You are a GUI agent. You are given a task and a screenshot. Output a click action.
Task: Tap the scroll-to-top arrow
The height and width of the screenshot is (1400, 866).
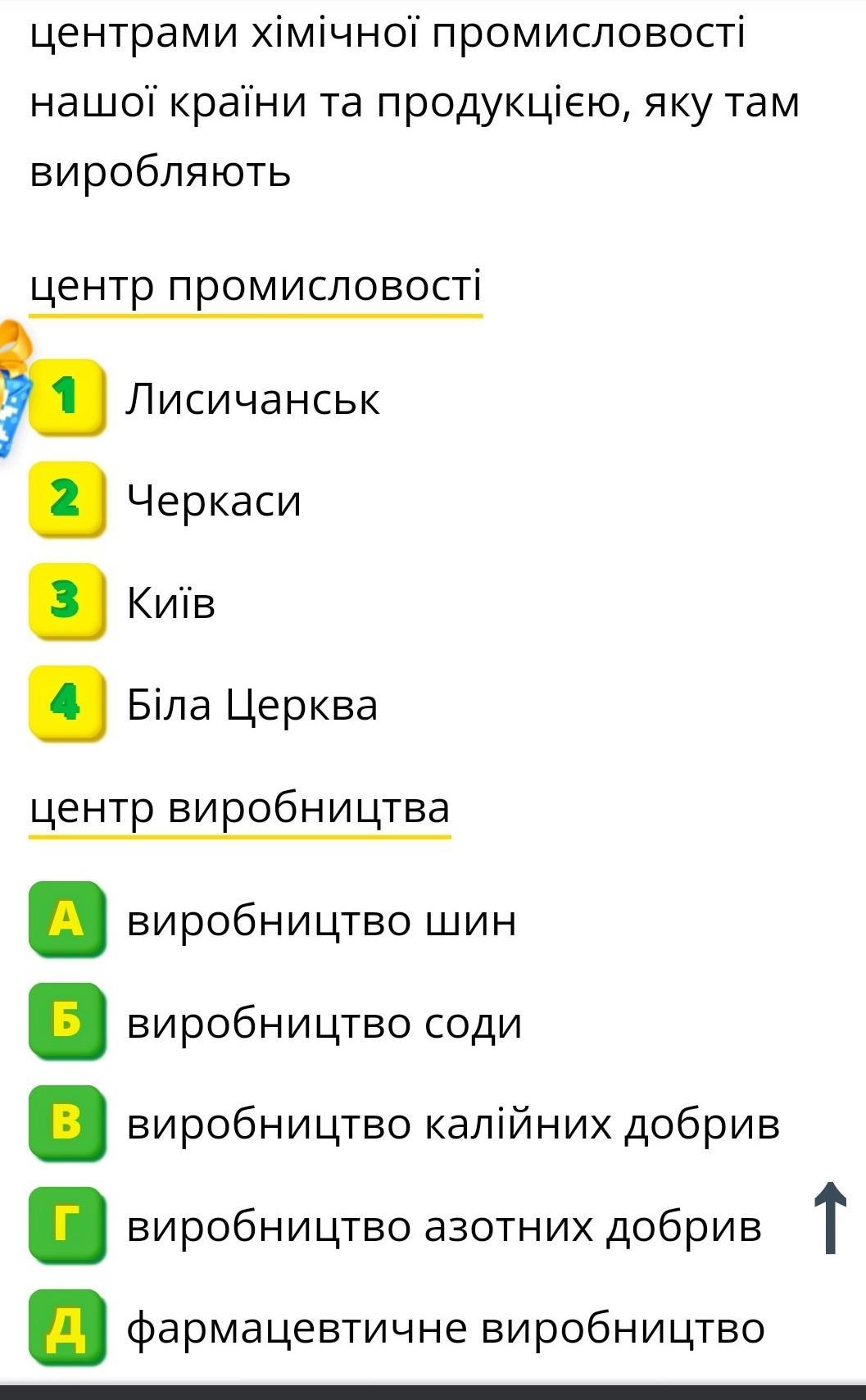829,1218
